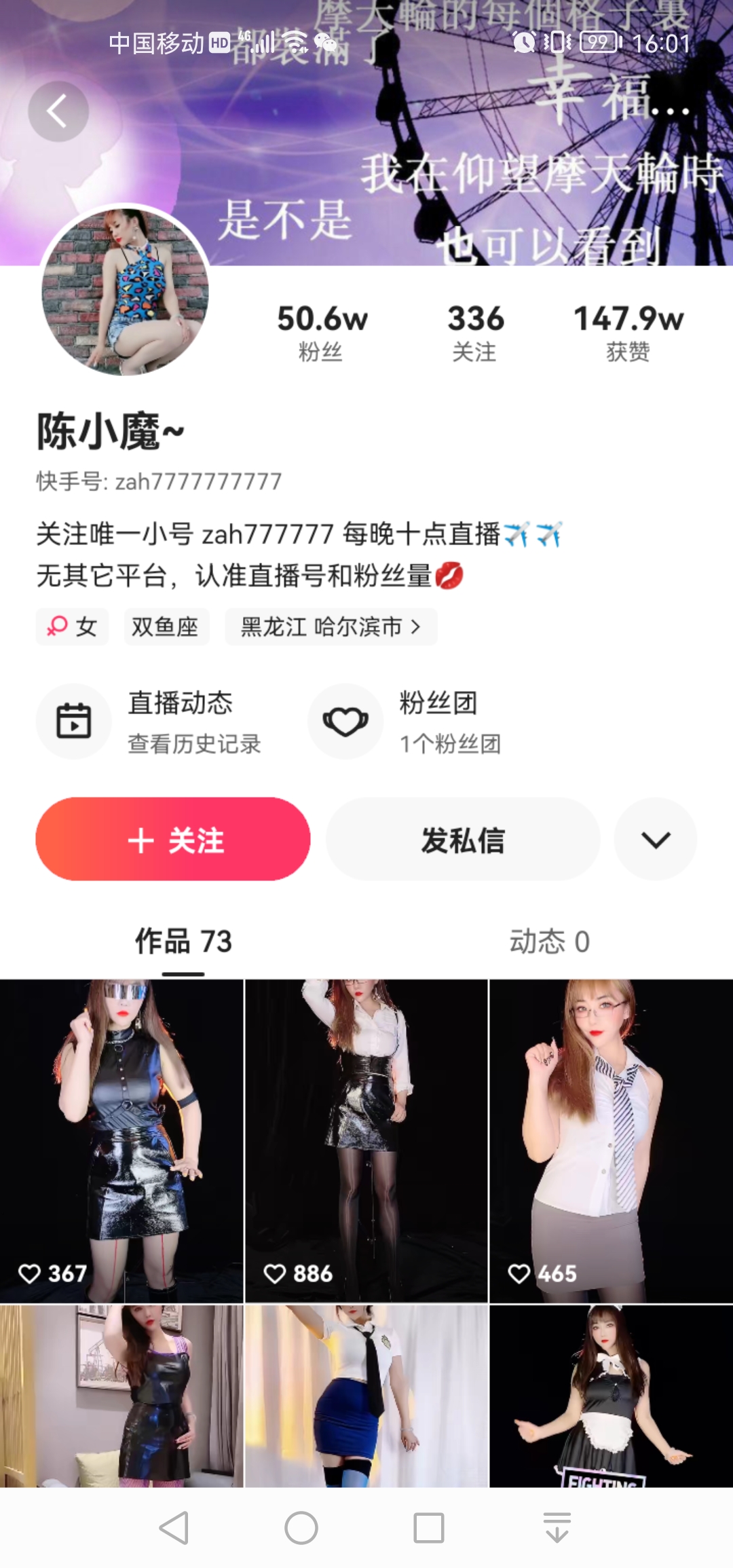This screenshot has height=1568, width=733.
Task: Open the blue-skirt video thumbnail
Action: (366, 1396)
